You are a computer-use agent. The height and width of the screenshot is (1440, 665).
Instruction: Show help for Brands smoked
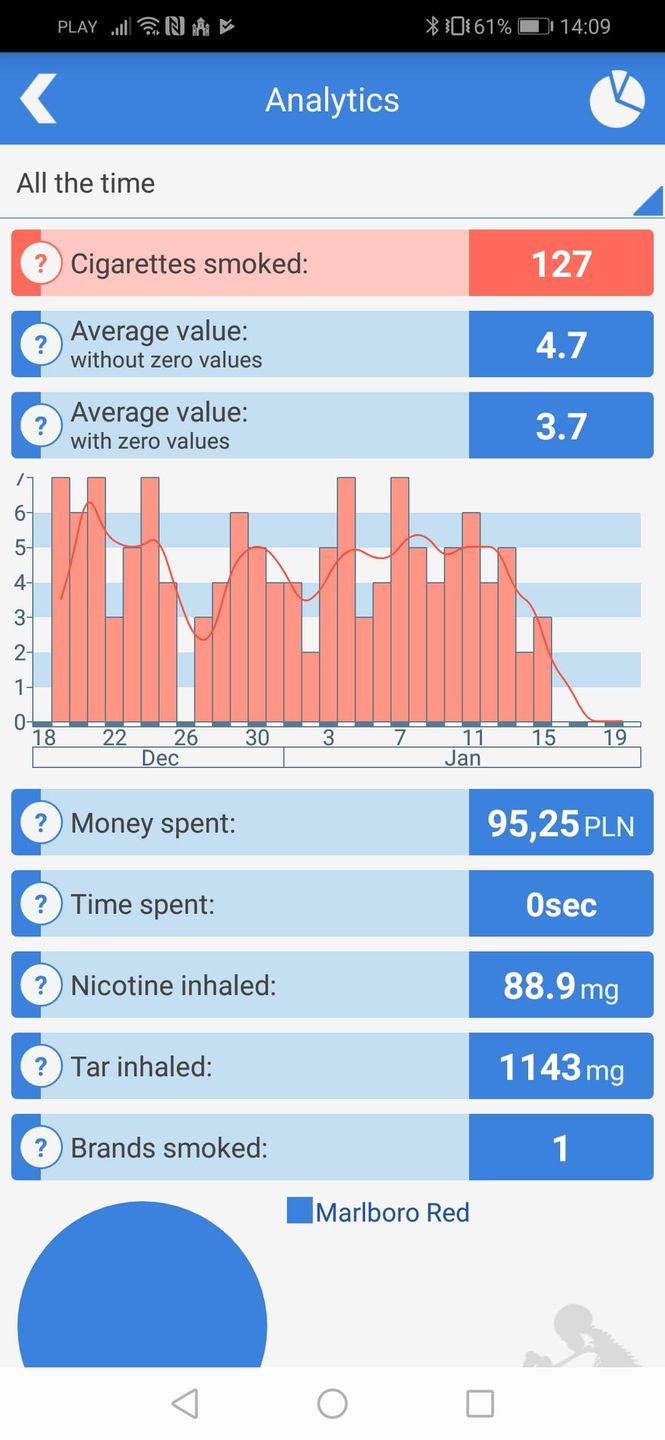[41, 1147]
